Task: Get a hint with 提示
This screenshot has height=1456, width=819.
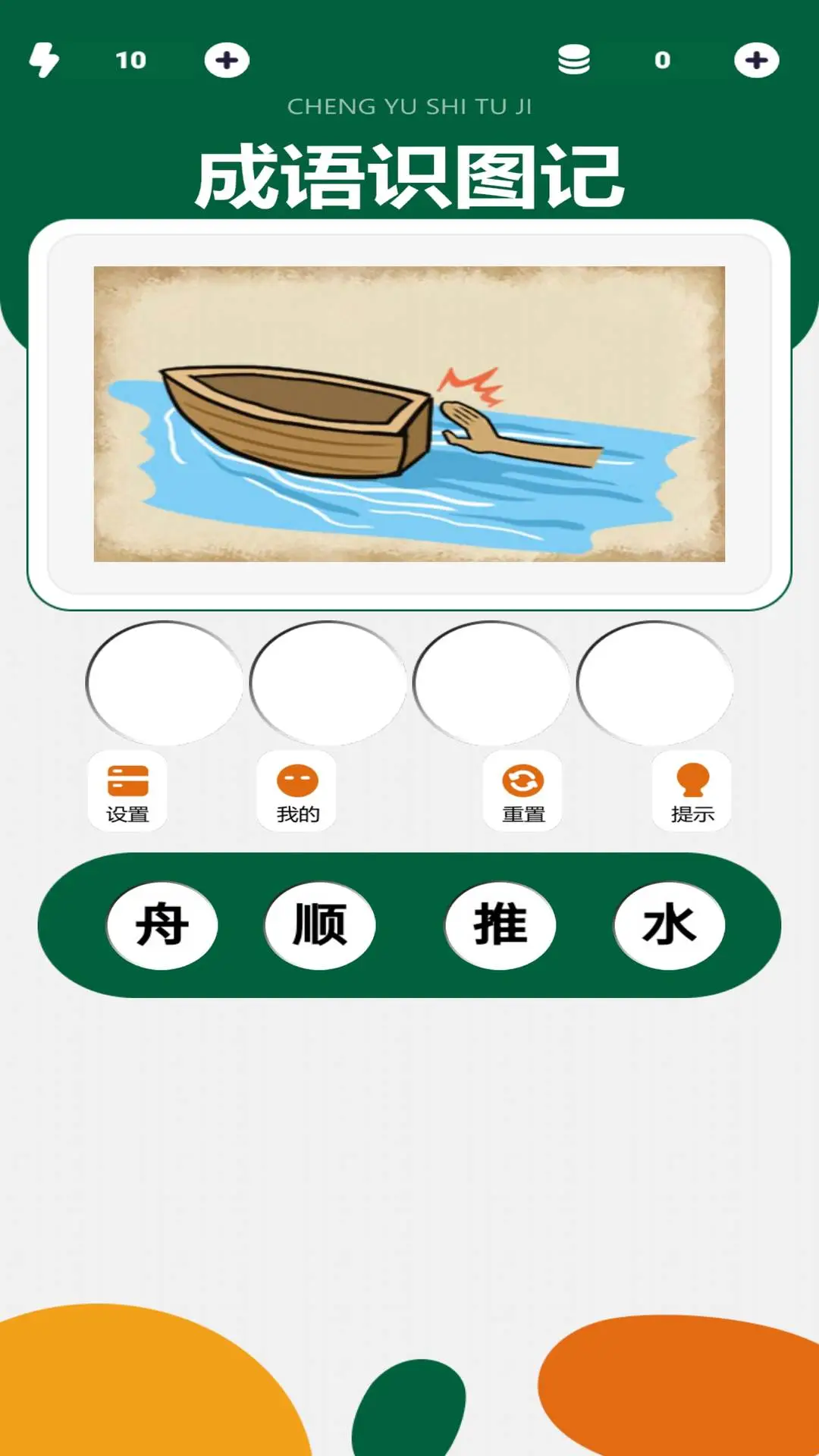Action: (692, 791)
